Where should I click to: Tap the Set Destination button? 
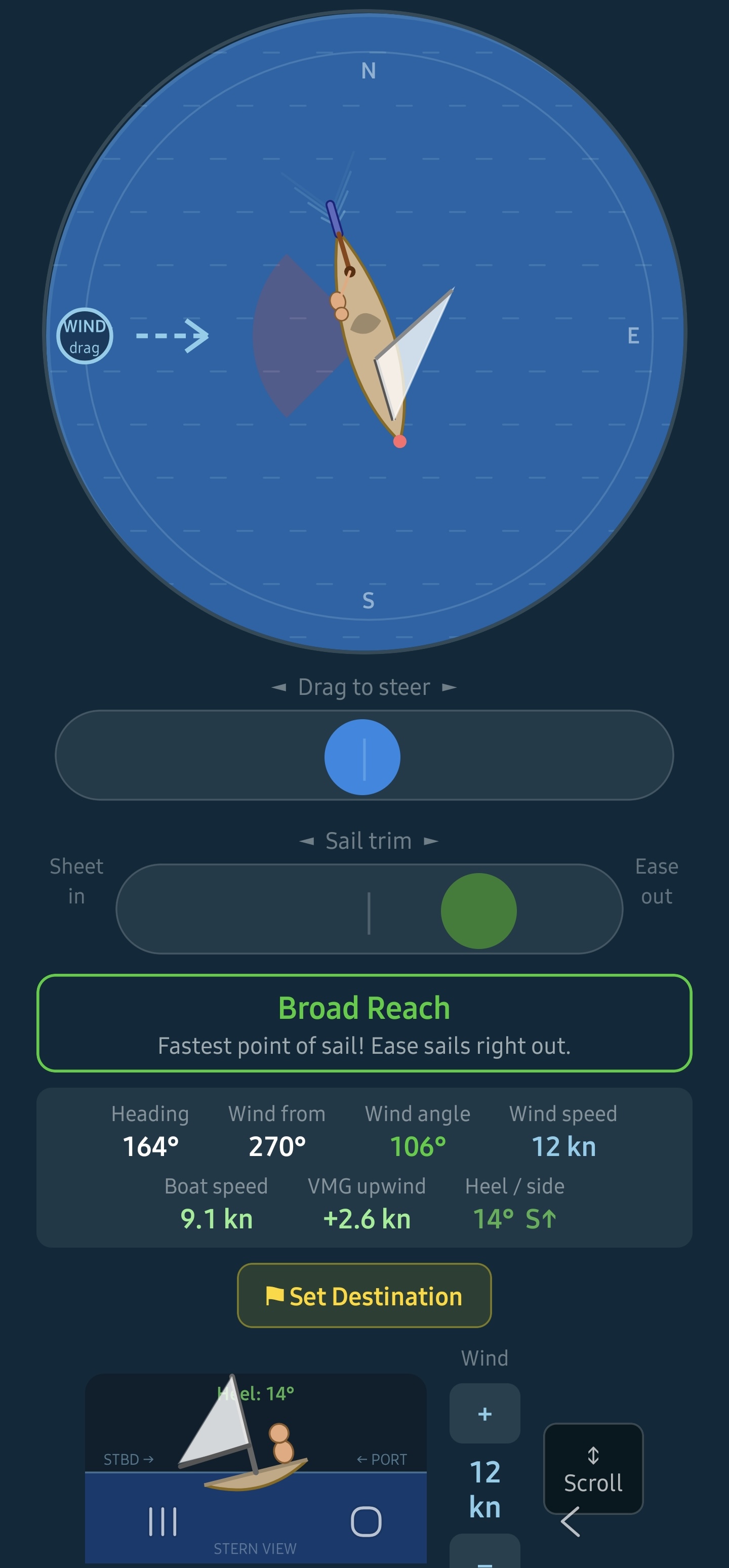point(364,1295)
